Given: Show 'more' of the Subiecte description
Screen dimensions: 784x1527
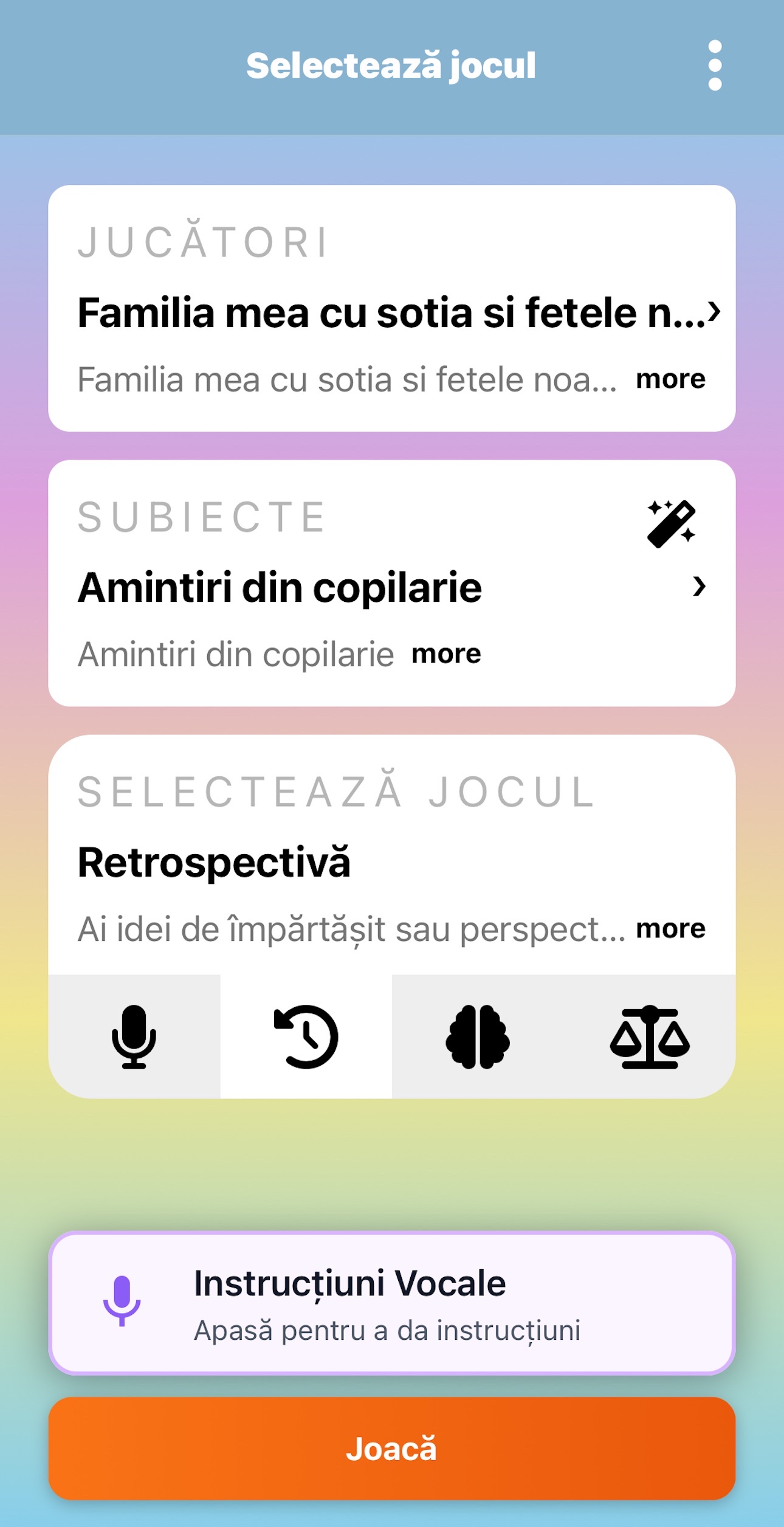Looking at the screenshot, I should pyautogui.click(x=446, y=654).
